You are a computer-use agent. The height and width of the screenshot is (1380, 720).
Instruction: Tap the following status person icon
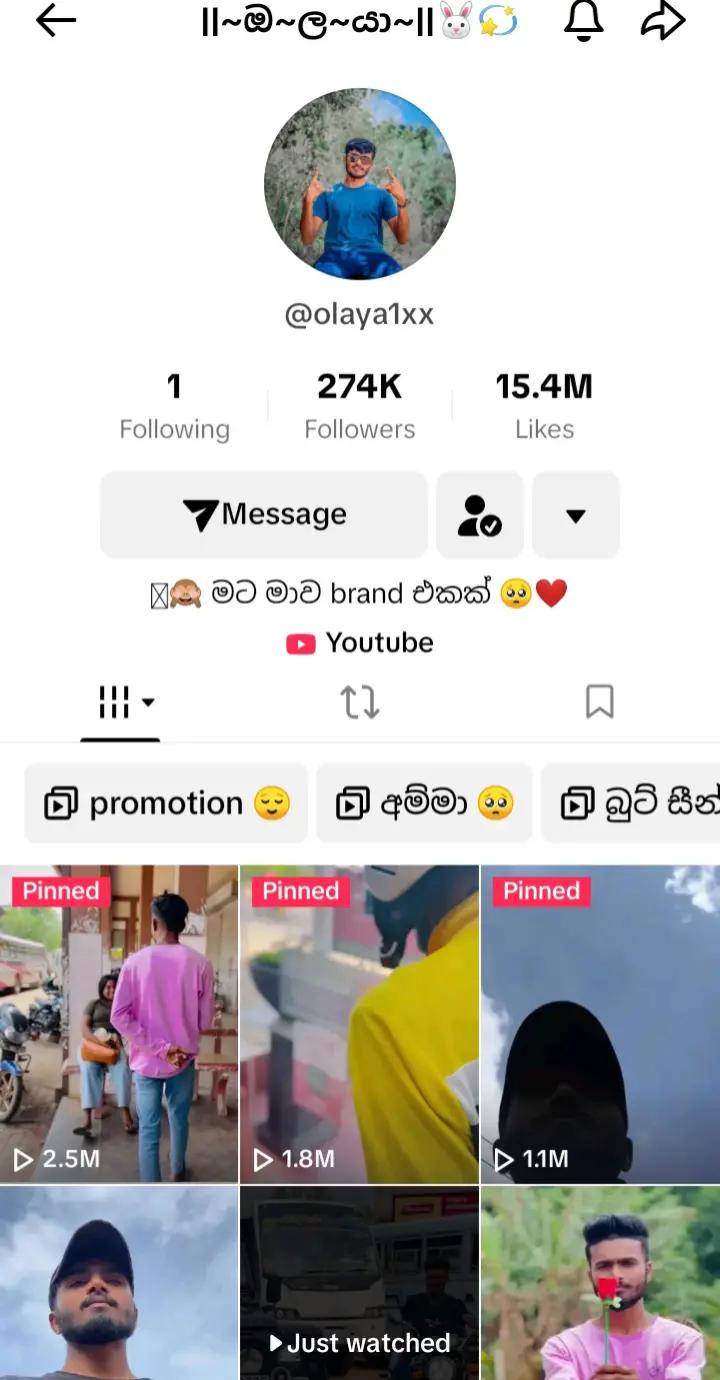[x=480, y=515]
